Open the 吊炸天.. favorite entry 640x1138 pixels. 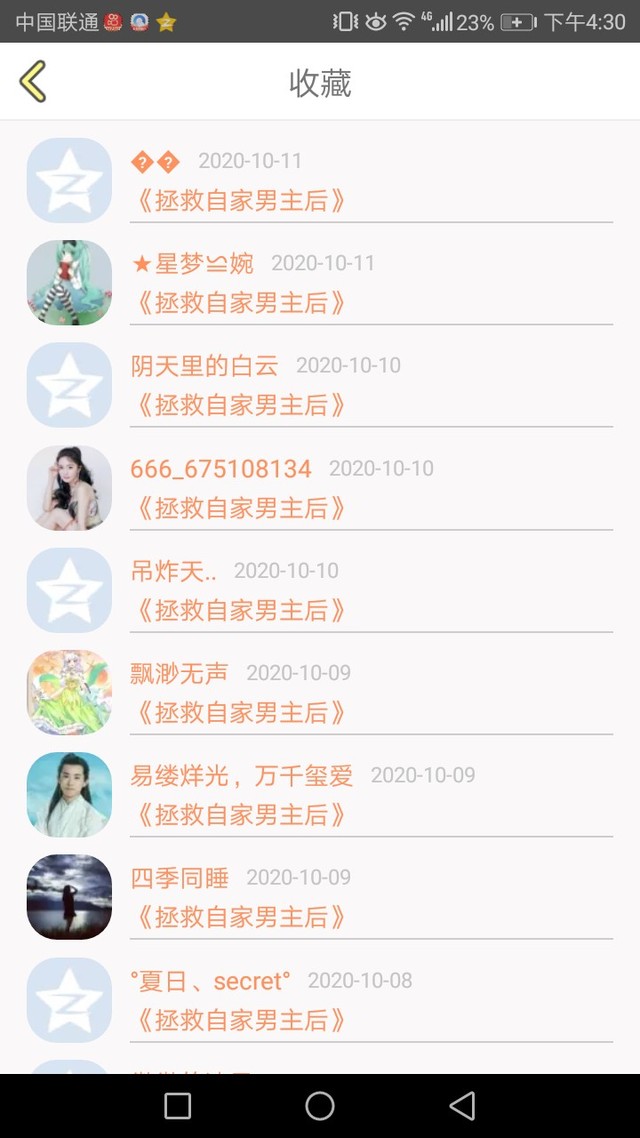[x=320, y=589]
